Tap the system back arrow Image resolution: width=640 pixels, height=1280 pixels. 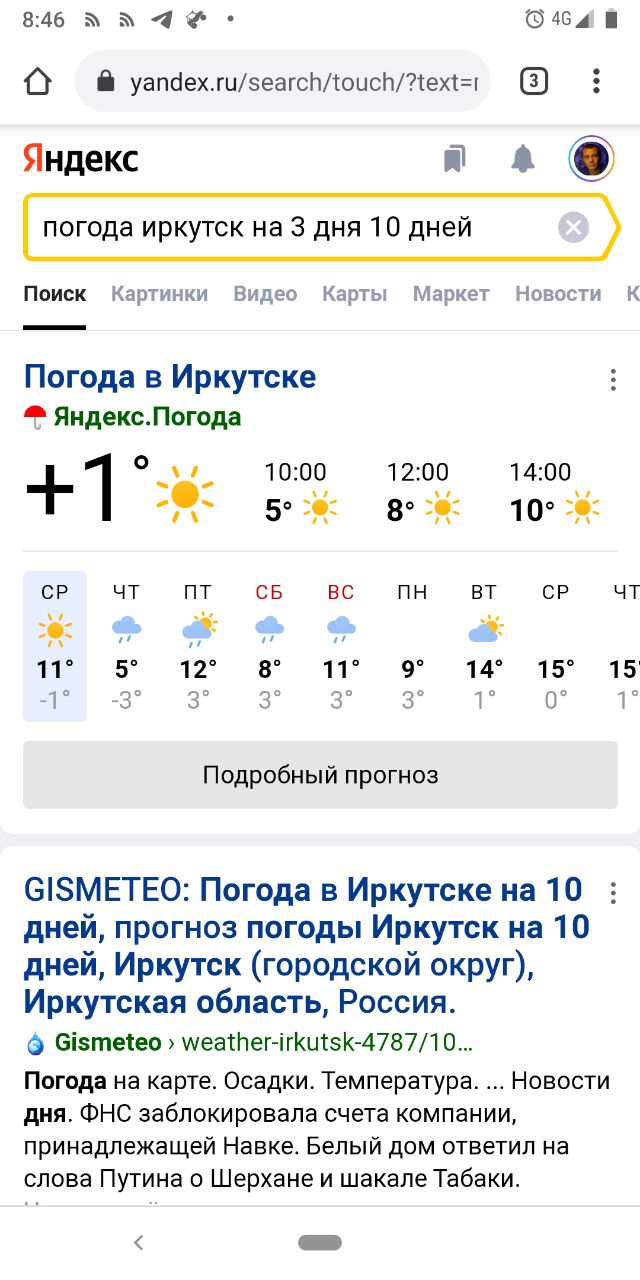point(139,1243)
